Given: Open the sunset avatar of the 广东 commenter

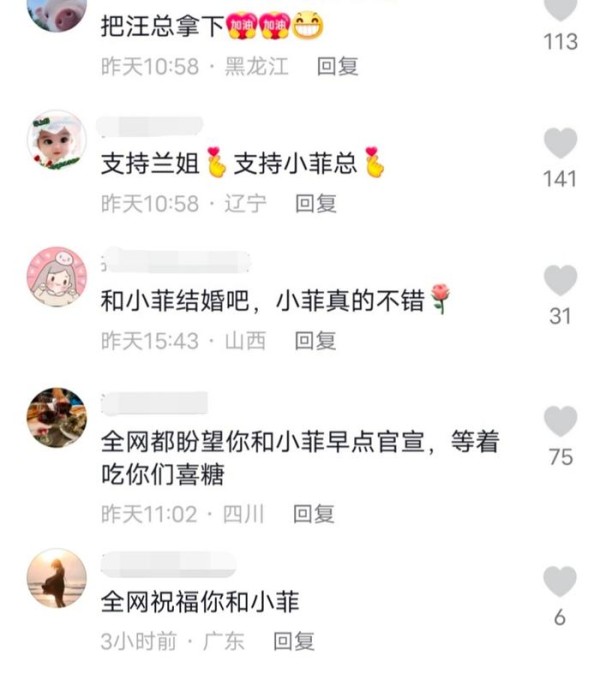Looking at the screenshot, I should pos(56,577).
